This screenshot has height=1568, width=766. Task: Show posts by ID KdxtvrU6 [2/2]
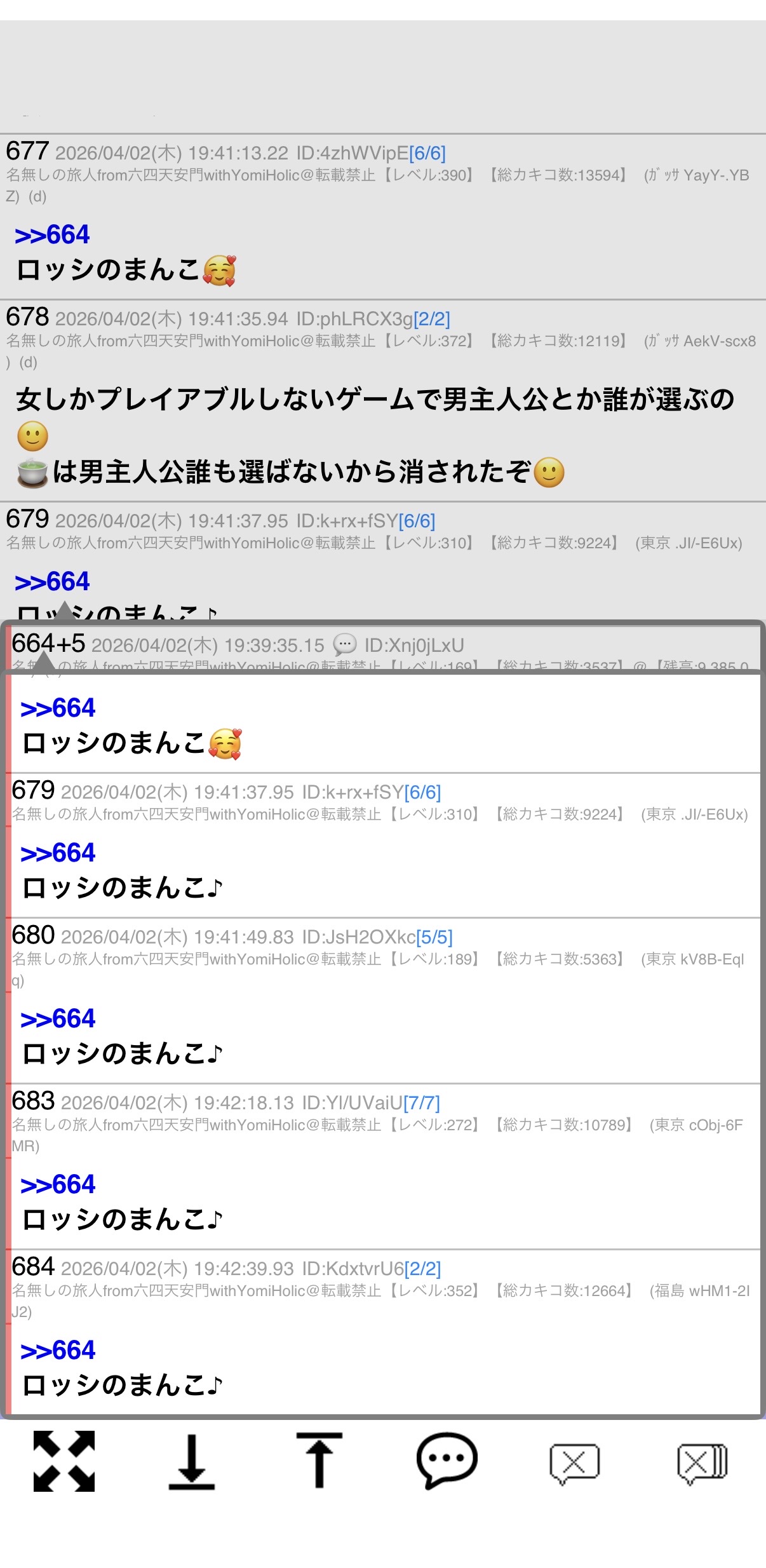pos(422,1269)
